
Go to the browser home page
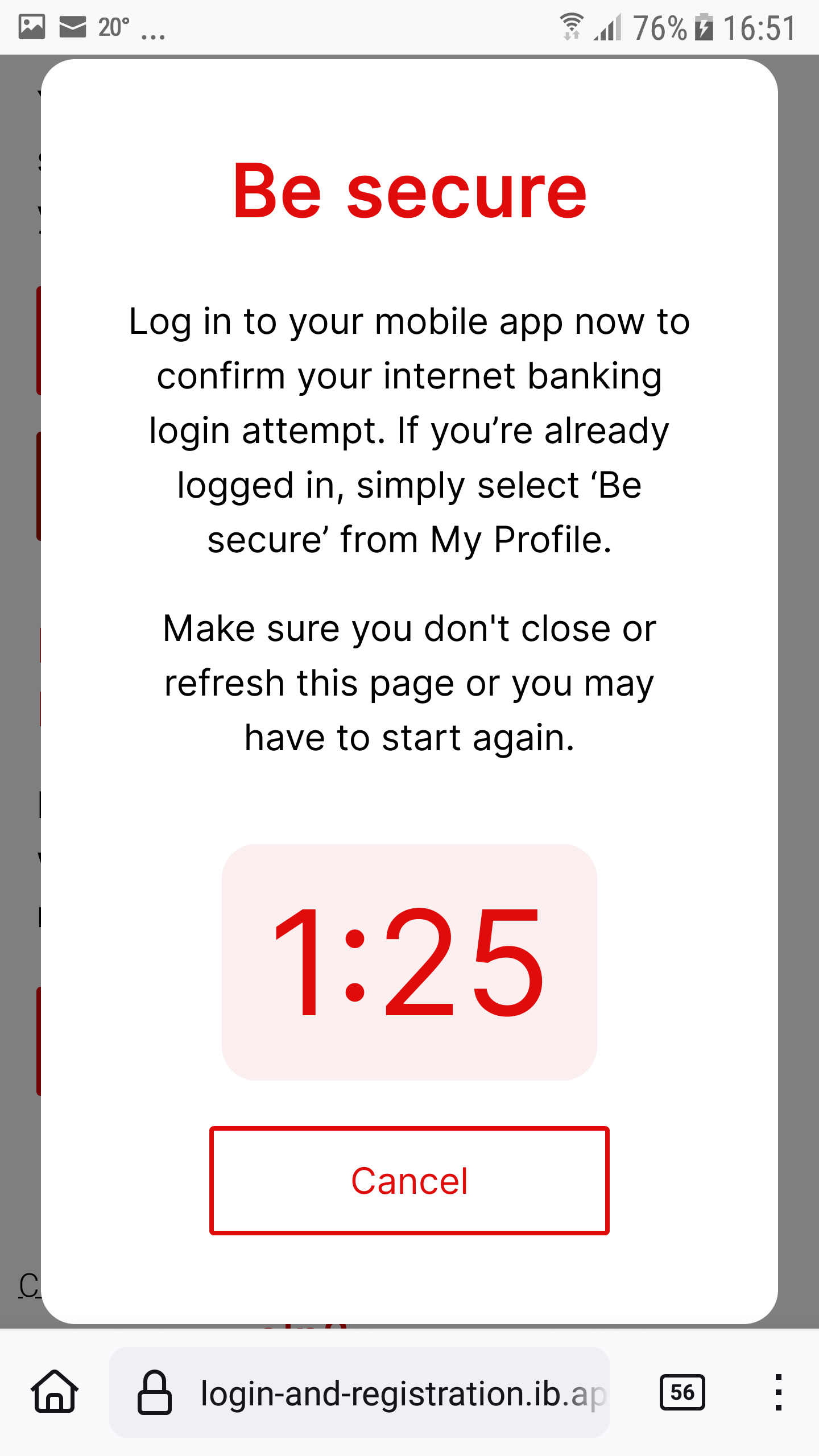click(55, 1392)
